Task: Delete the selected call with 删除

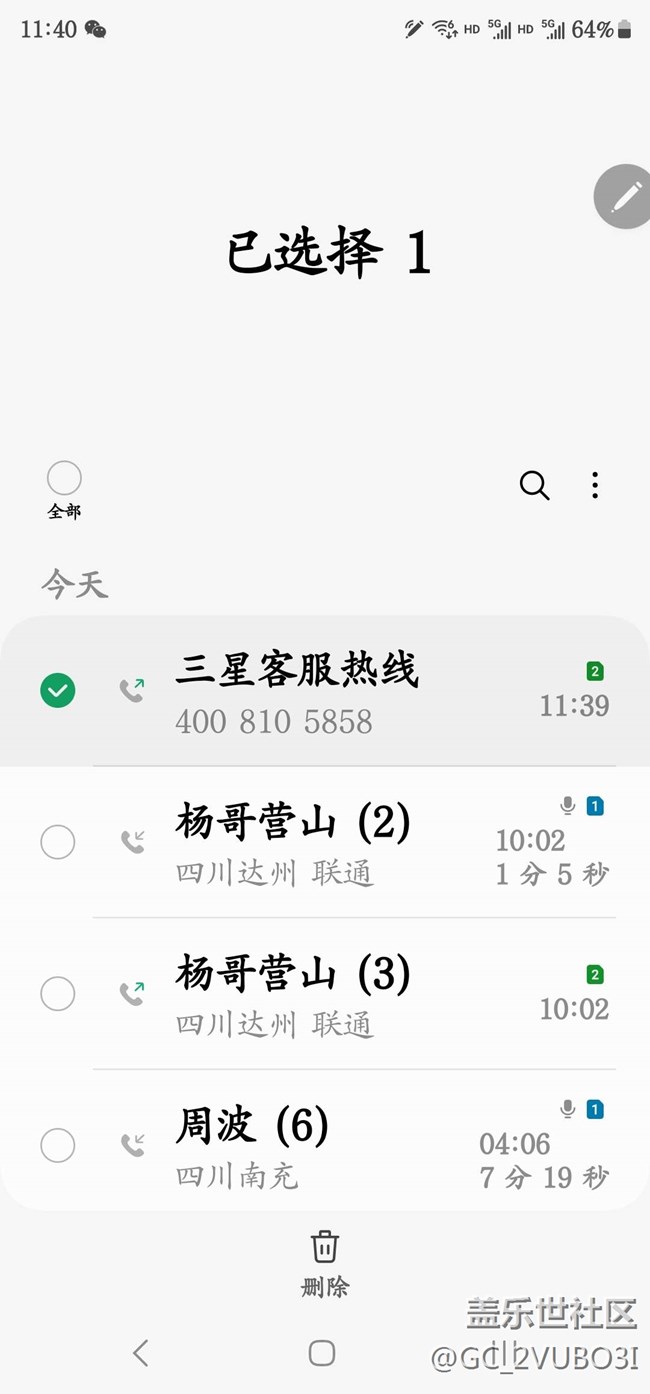Action: [x=325, y=1262]
